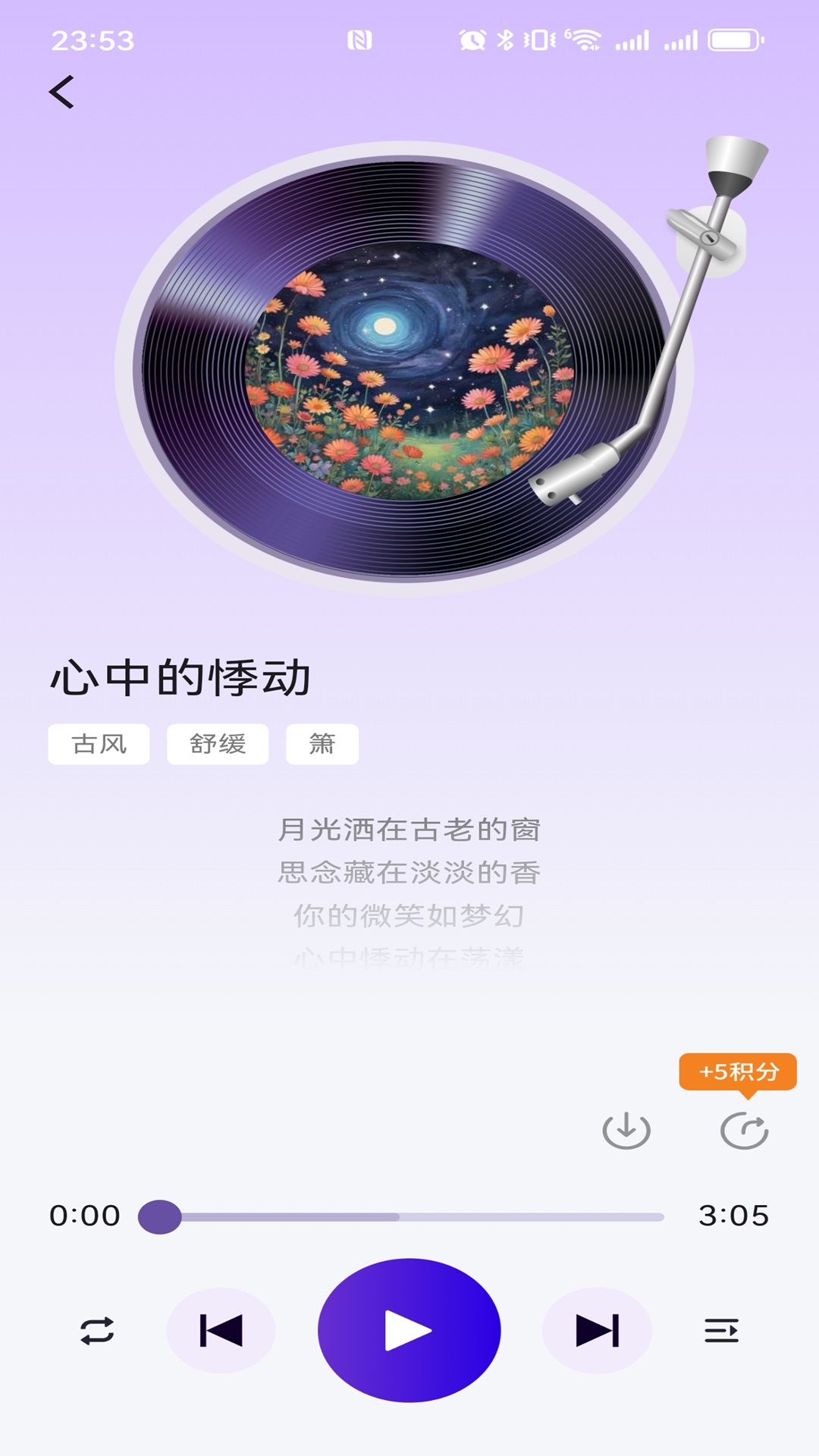The width and height of the screenshot is (819, 1456).
Task: Select the 箫 instrument tag
Action: (x=322, y=744)
